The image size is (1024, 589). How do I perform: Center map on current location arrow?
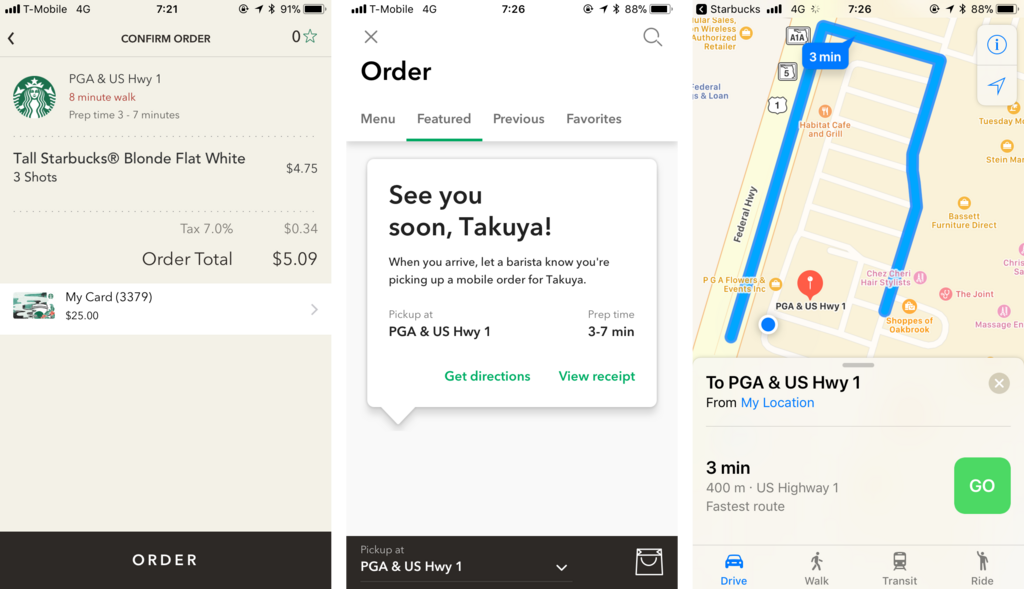tap(997, 86)
